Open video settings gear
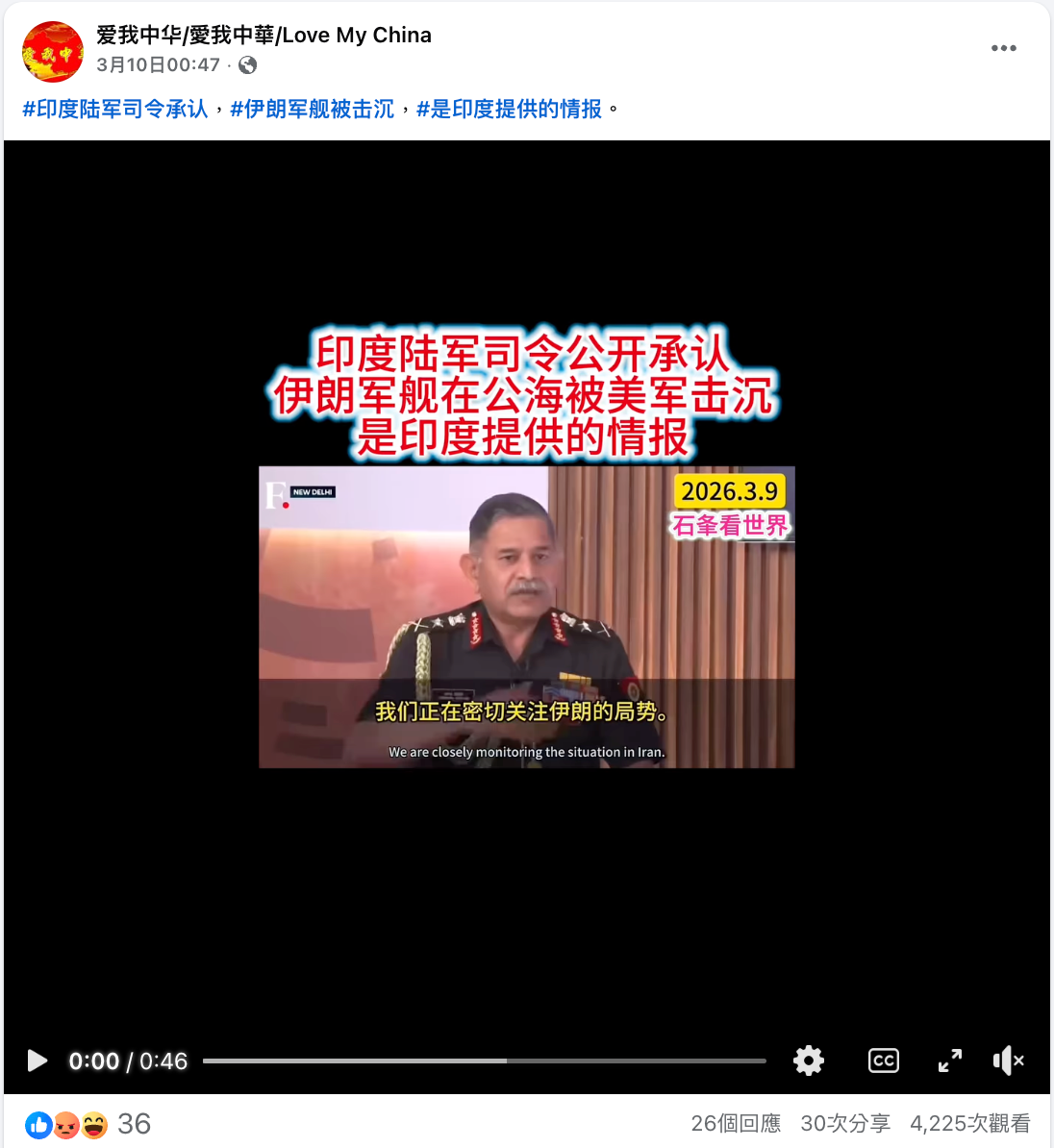This screenshot has width=1054, height=1148. [809, 1061]
